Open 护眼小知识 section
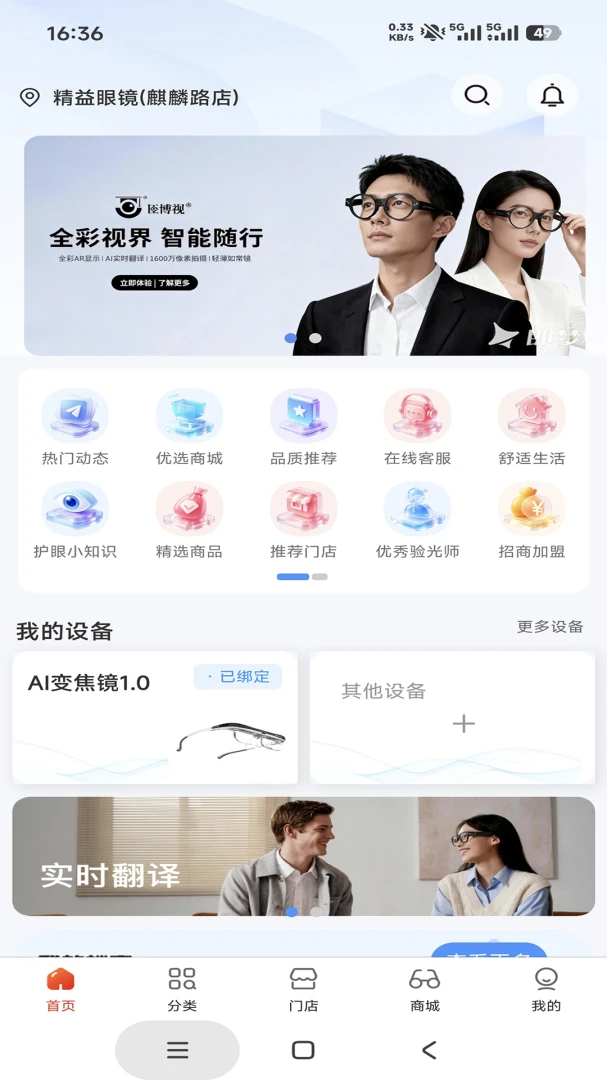The width and height of the screenshot is (607, 1080). [x=75, y=521]
